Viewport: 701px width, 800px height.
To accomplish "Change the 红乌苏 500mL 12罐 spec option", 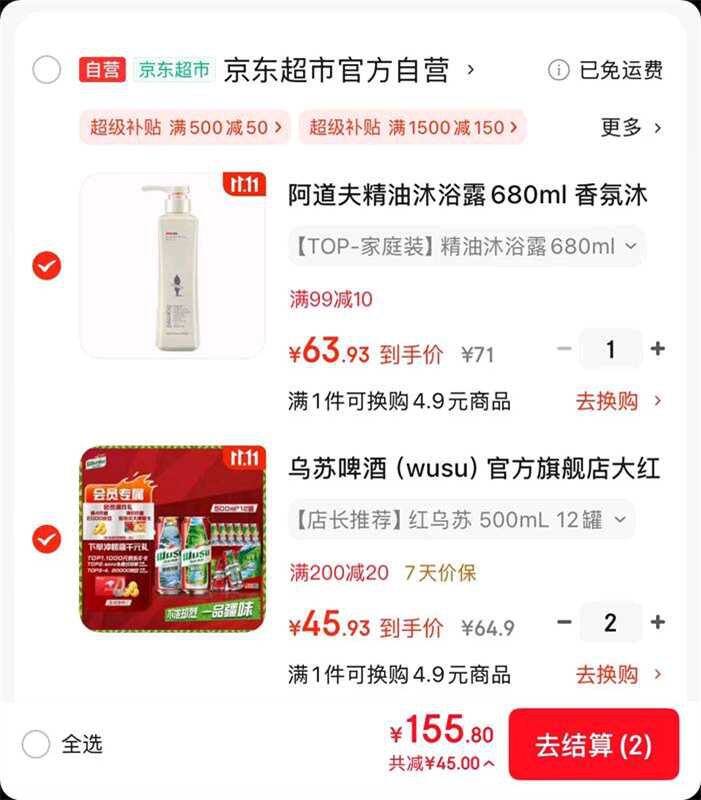I will click(x=461, y=520).
